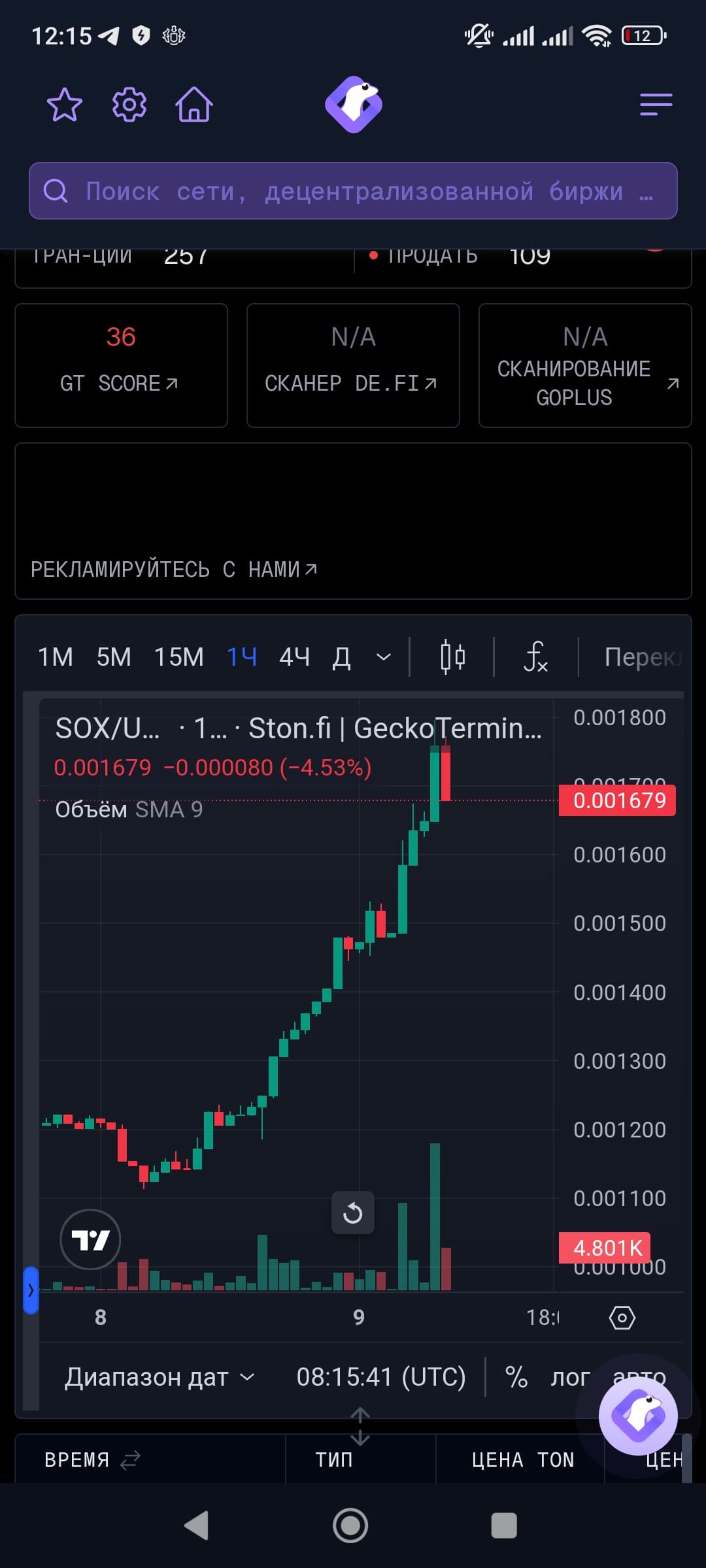Viewport: 706px width, 1568px height.
Task: Switch the chart to the 1М interval
Action: 56,657
